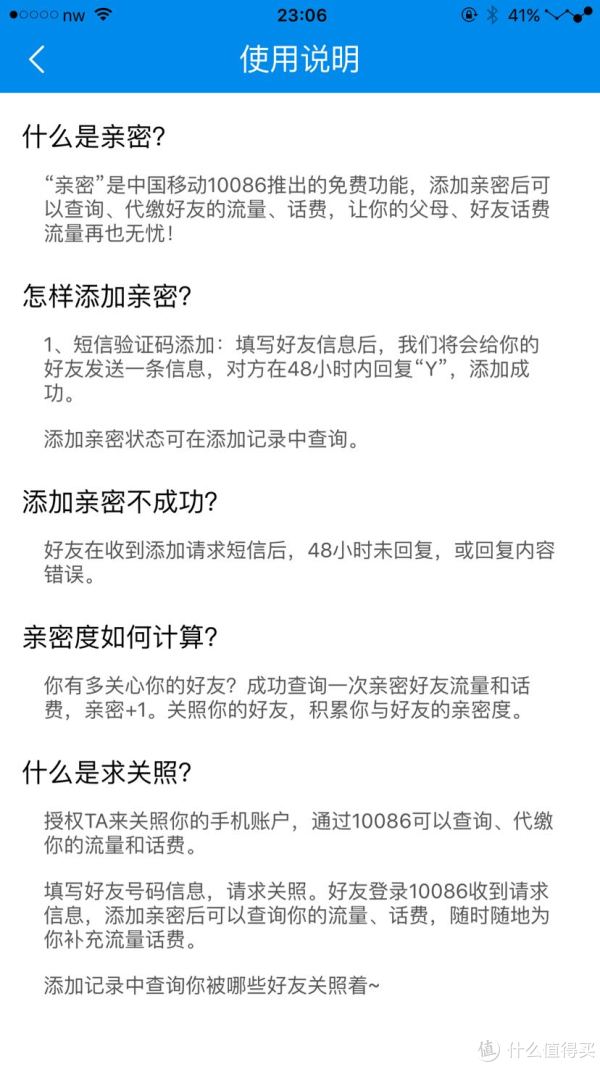
Task: Go back from the 使用说明 page
Action: point(37,60)
